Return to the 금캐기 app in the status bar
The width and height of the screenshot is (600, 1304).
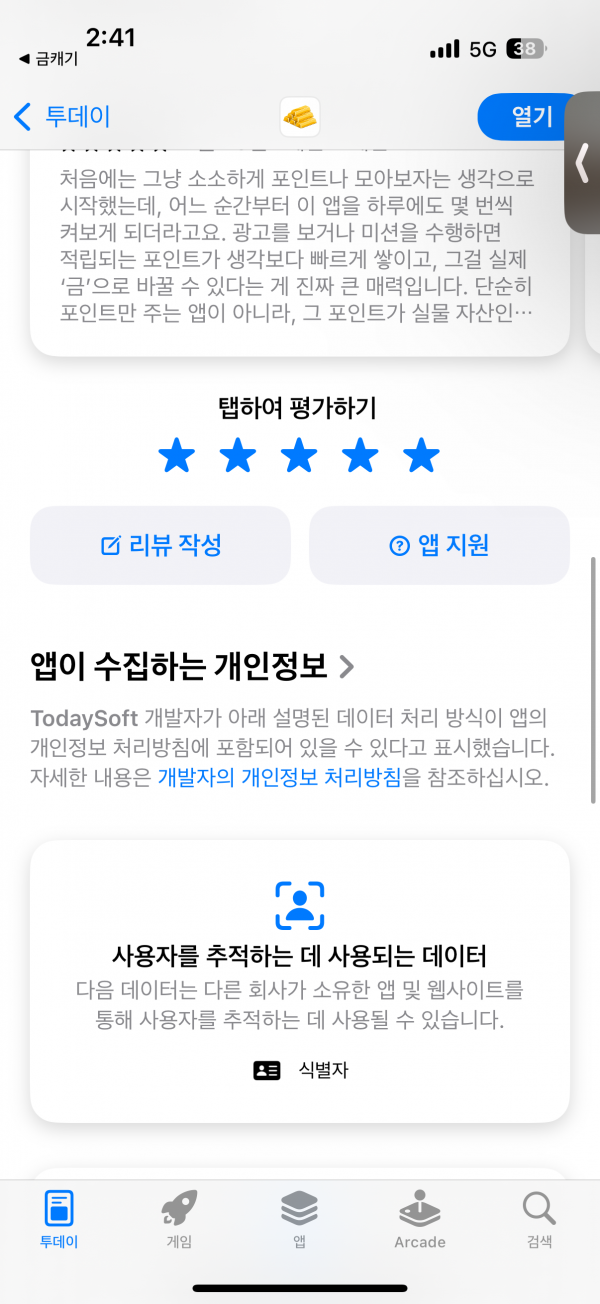click(48, 59)
